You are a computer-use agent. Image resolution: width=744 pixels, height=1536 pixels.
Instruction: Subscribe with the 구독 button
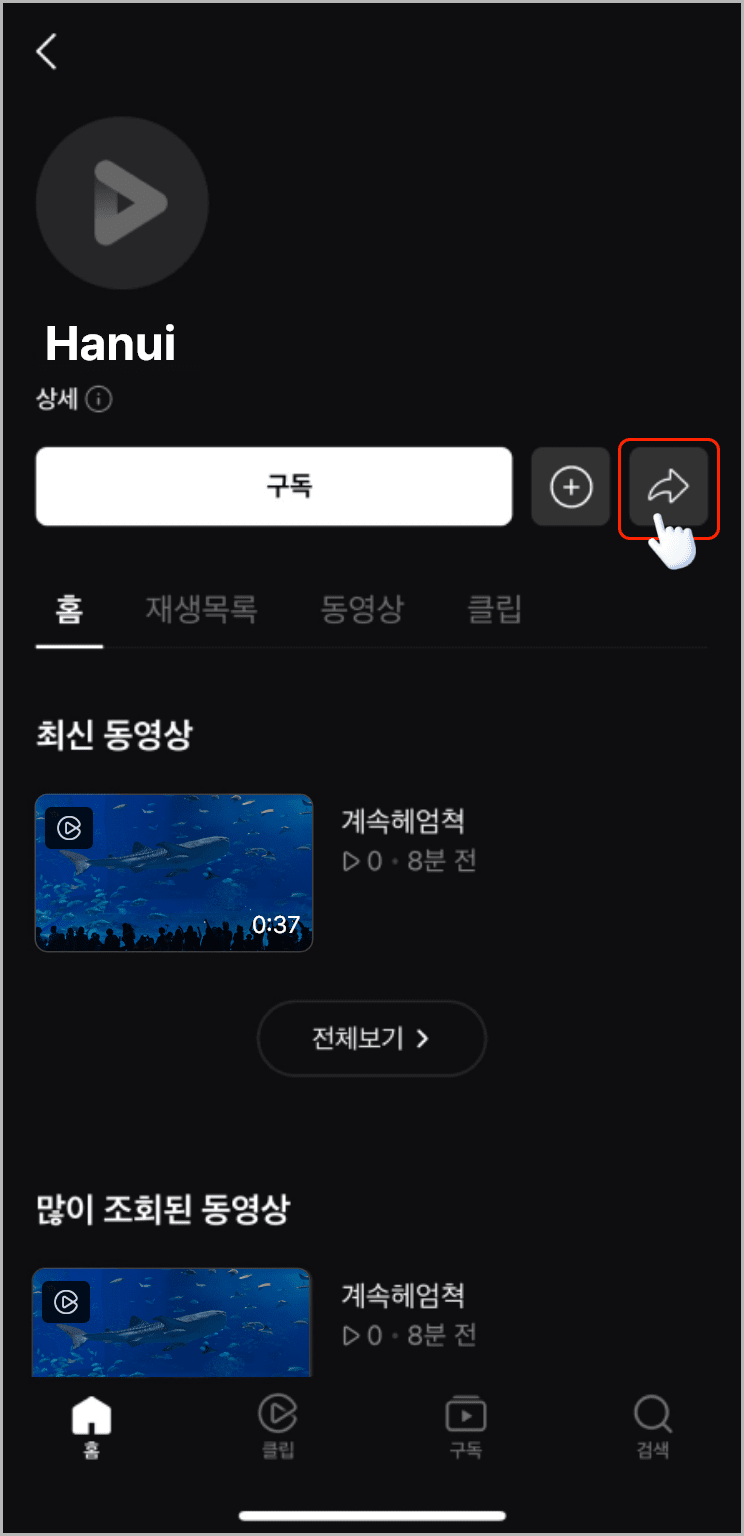pyautogui.click(x=274, y=486)
